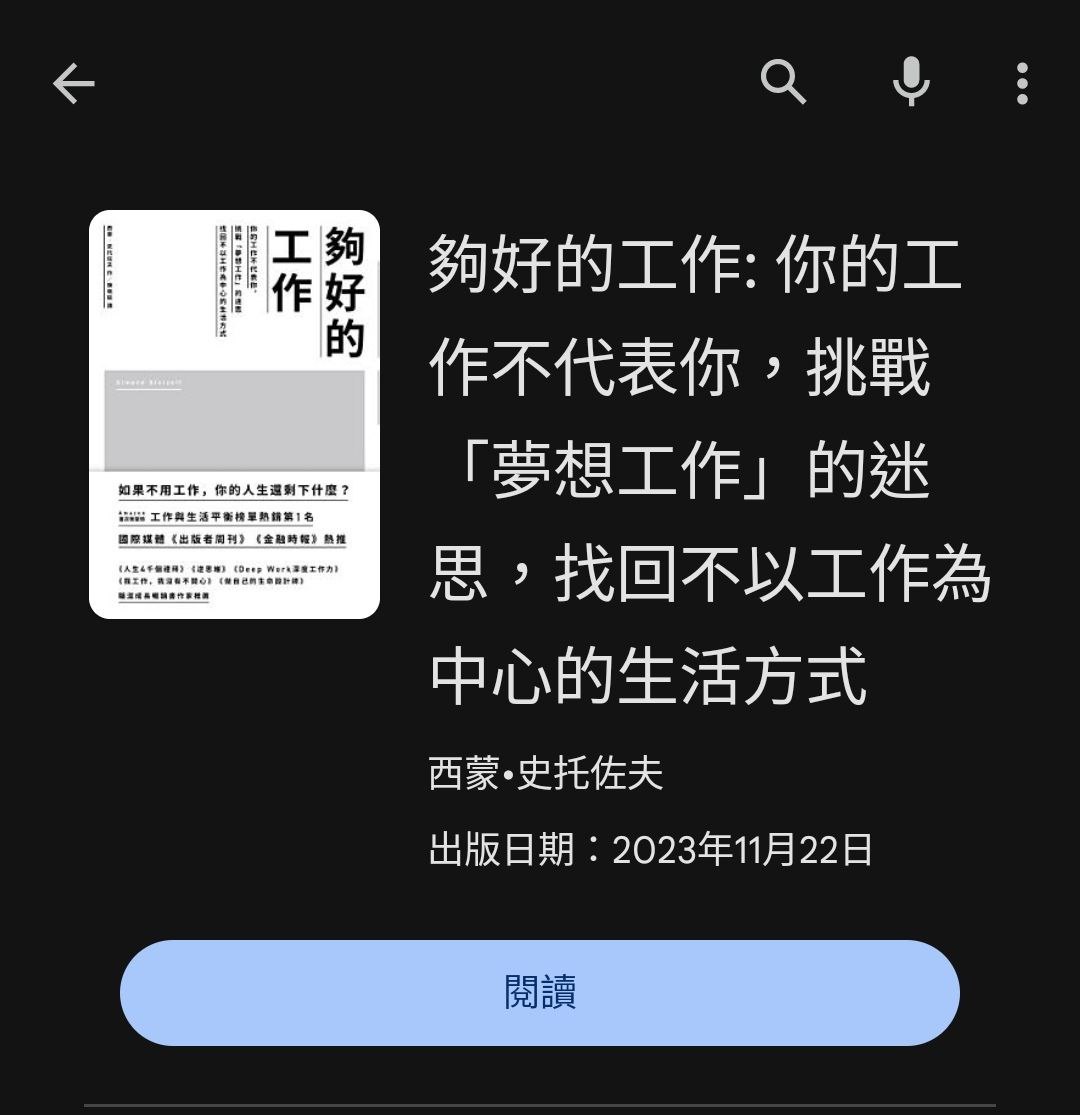The height and width of the screenshot is (1115, 1080).
Task: Open the 夠好的工作 book cover
Action: coord(234,414)
